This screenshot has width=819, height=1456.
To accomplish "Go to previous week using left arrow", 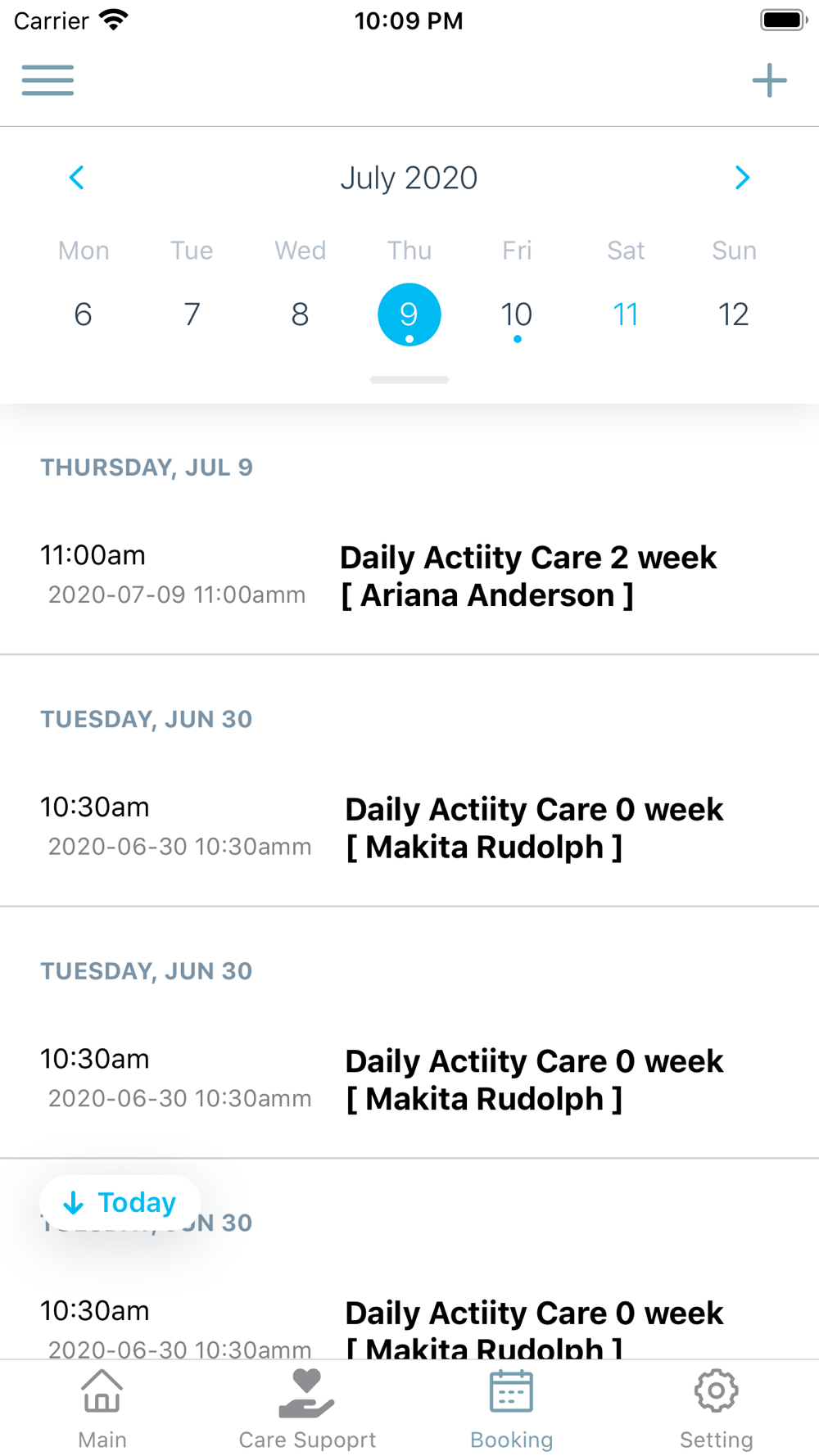I will 77,178.
